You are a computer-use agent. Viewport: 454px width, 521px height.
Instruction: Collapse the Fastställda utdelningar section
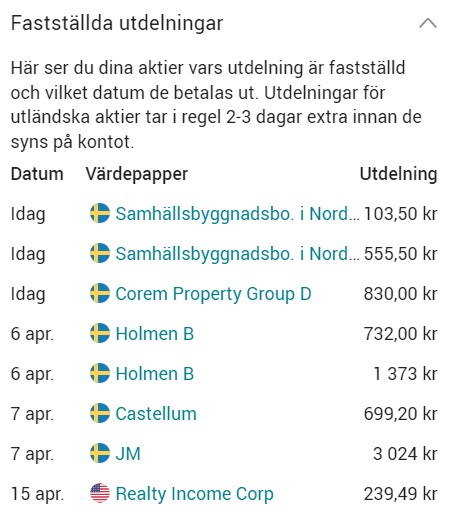[428, 24]
